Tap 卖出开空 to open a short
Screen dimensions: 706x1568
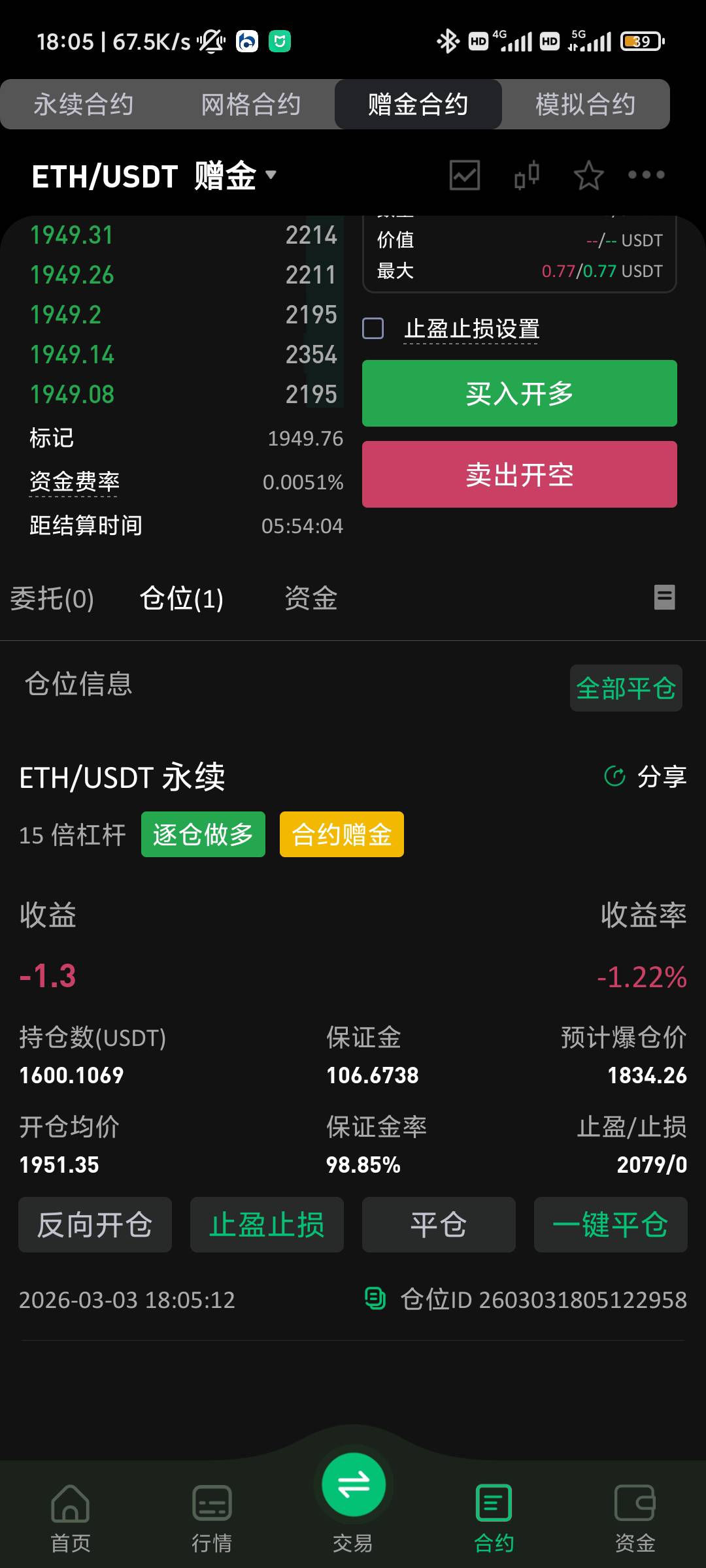[x=520, y=474]
